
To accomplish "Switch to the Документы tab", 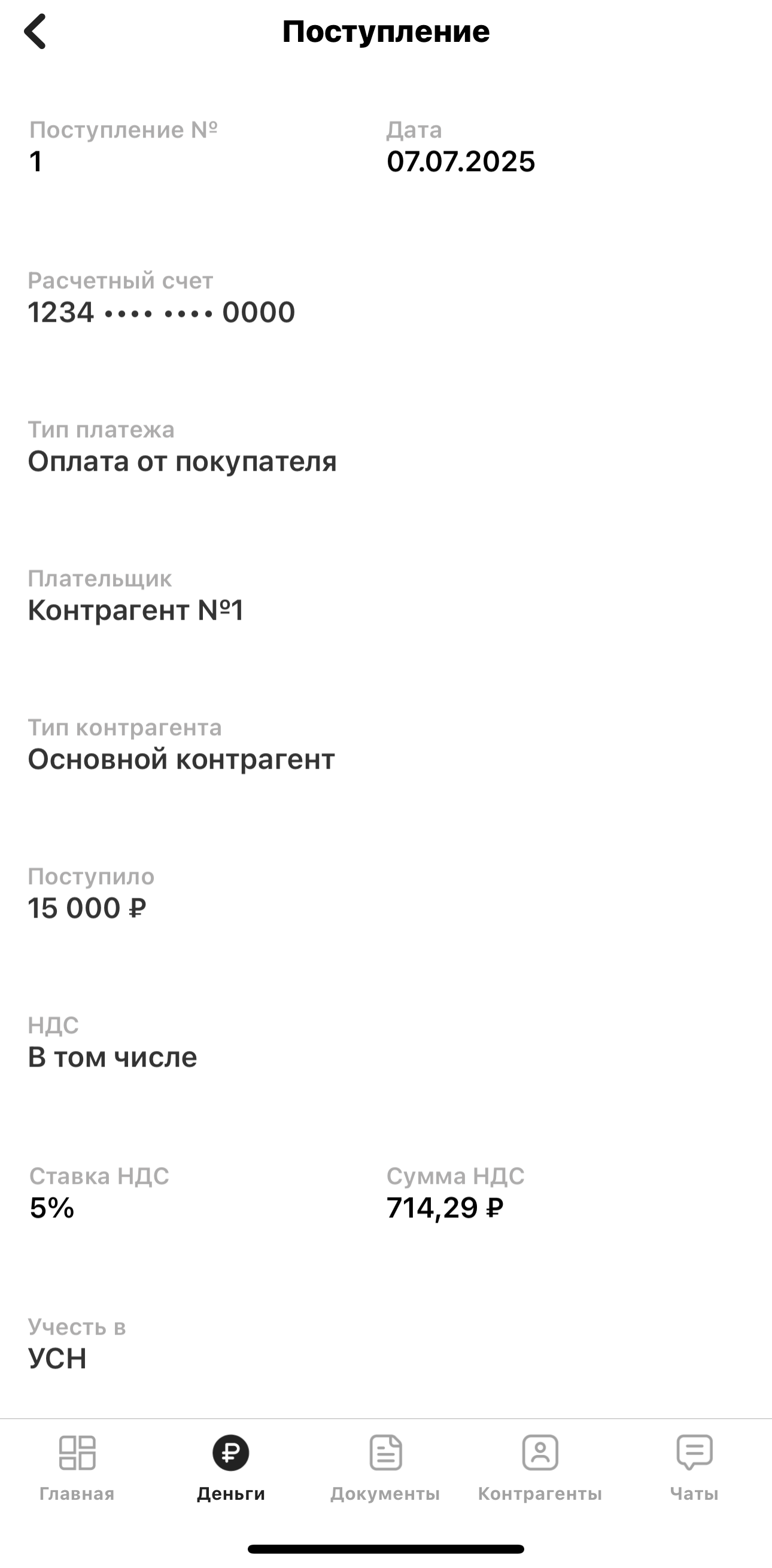I will click(x=385, y=1468).
